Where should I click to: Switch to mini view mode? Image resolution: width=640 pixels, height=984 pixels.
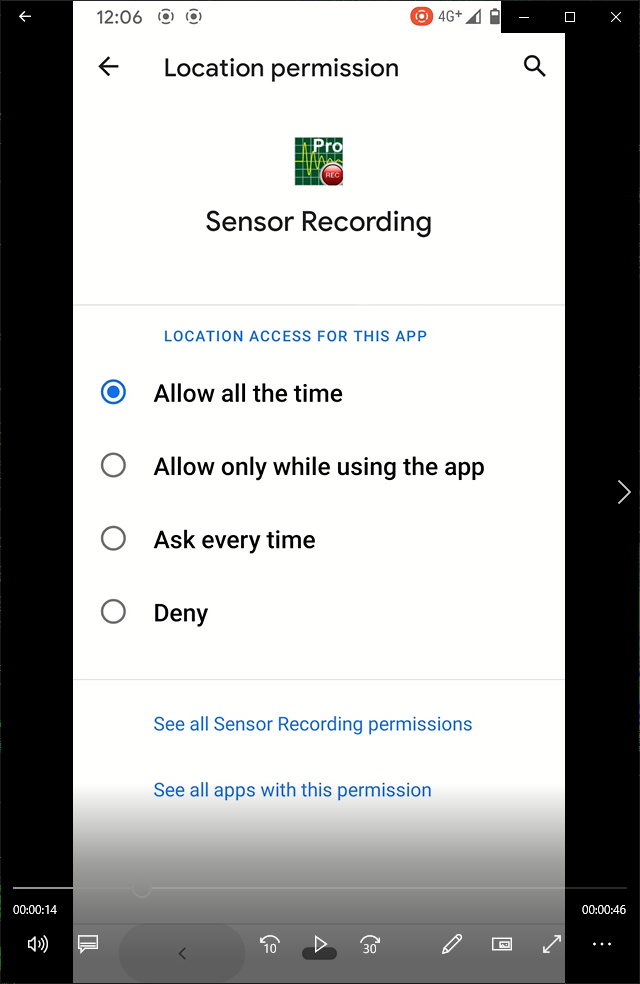click(x=502, y=943)
